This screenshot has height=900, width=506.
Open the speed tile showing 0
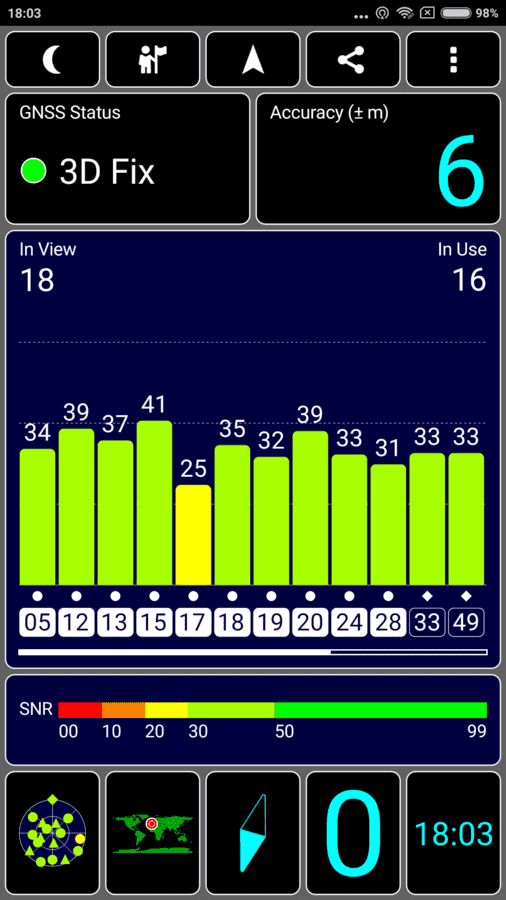(353, 833)
